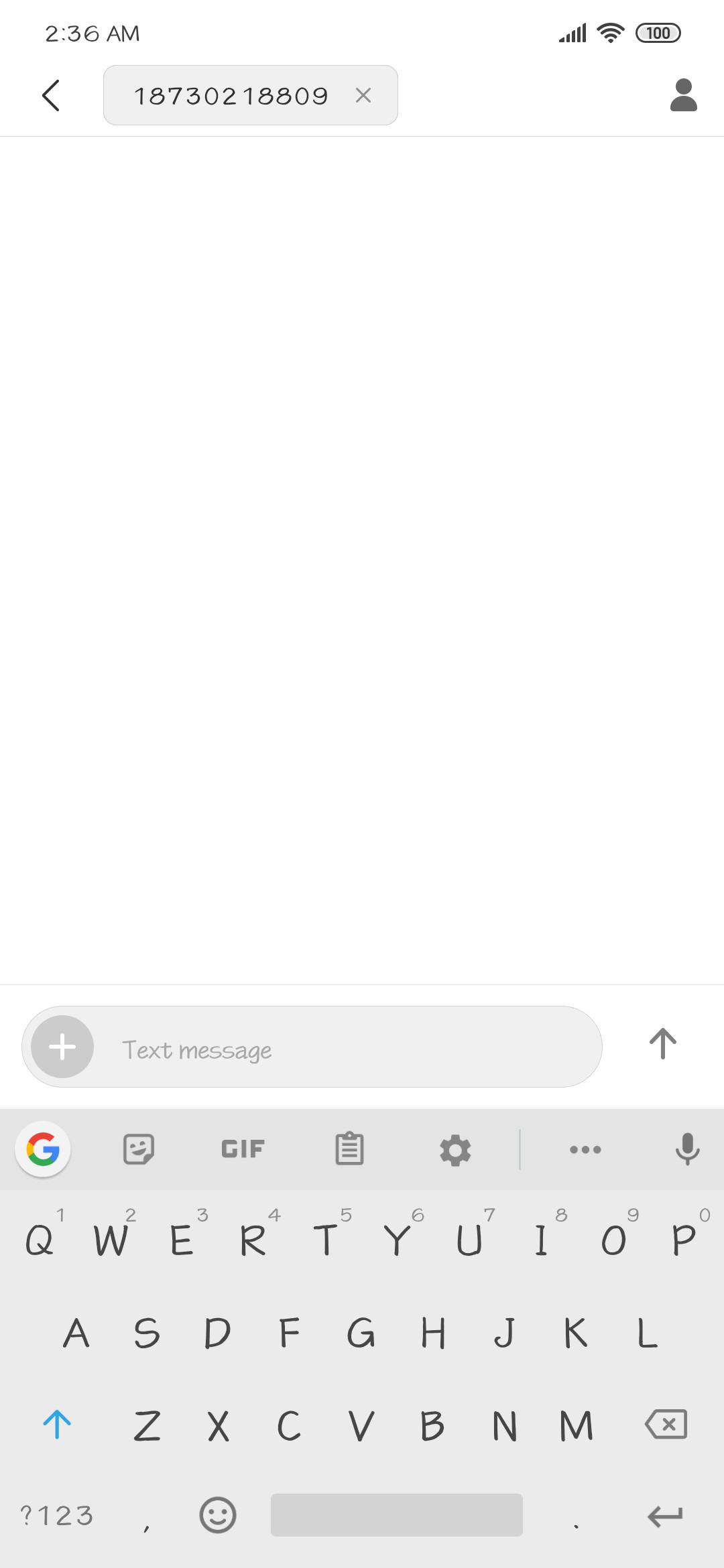This screenshot has width=724, height=1568.
Task: Open the emoji keyboard smiley
Action: (x=218, y=1515)
